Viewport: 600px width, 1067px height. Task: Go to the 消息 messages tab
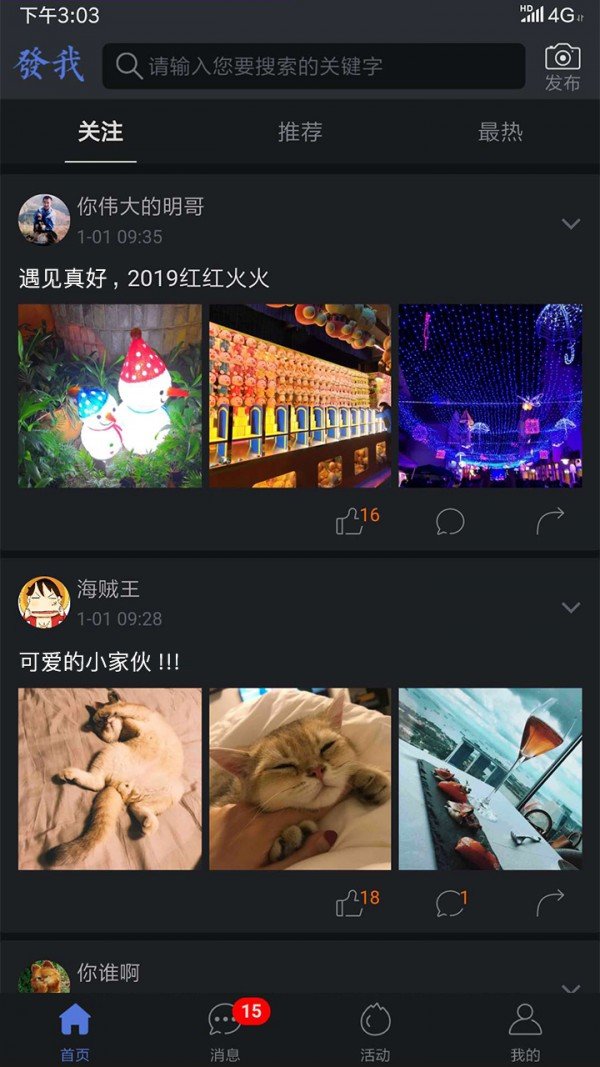[x=225, y=1031]
